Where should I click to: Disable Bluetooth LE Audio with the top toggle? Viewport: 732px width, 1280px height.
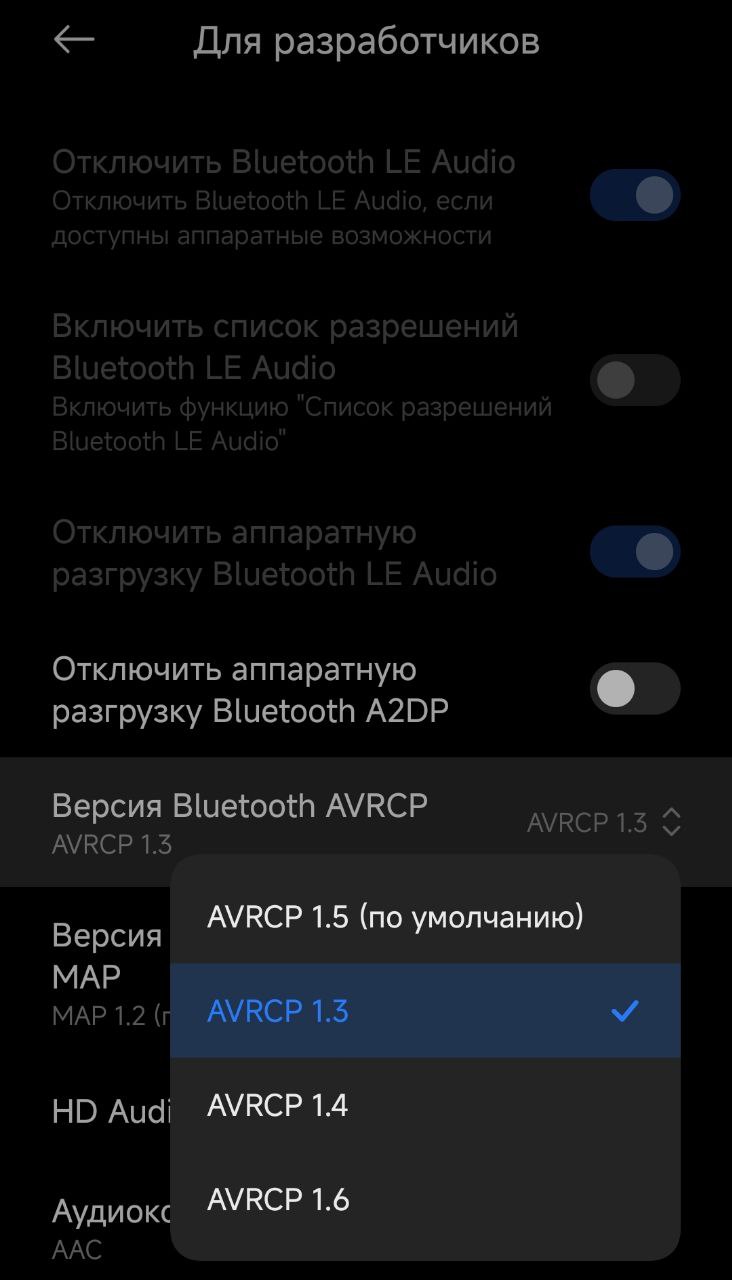(634, 194)
